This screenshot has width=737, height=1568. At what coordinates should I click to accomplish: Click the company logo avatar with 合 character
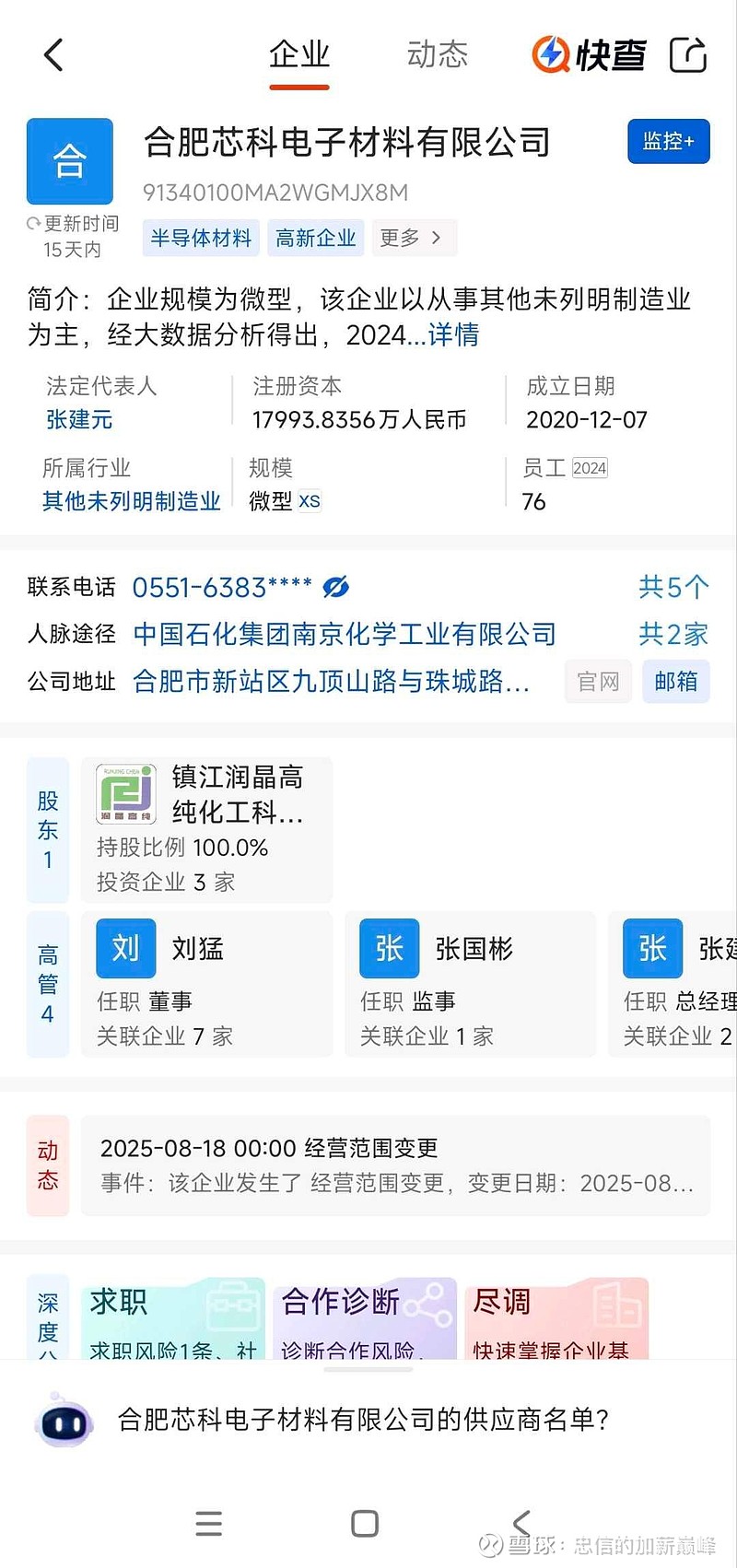pyautogui.click(x=70, y=161)
